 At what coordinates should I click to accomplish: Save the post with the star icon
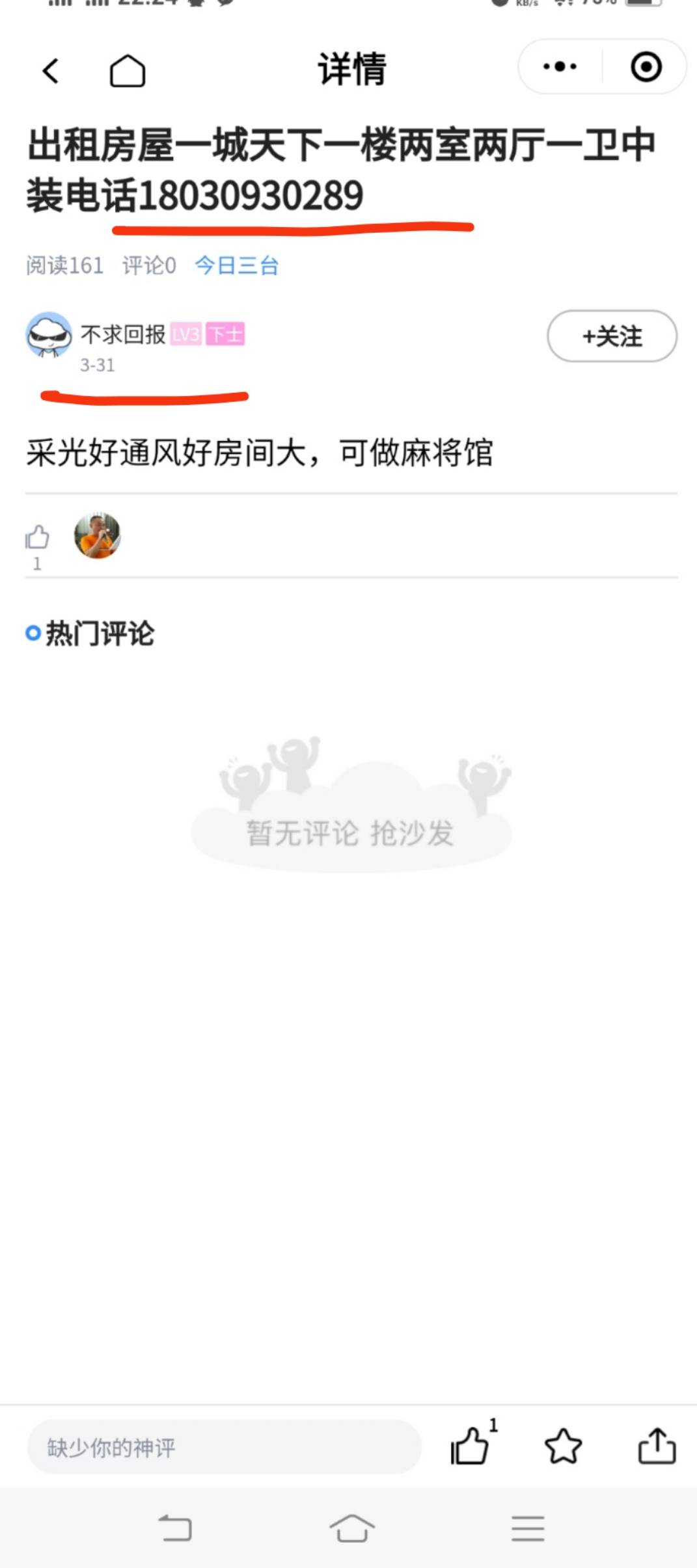563,1446
